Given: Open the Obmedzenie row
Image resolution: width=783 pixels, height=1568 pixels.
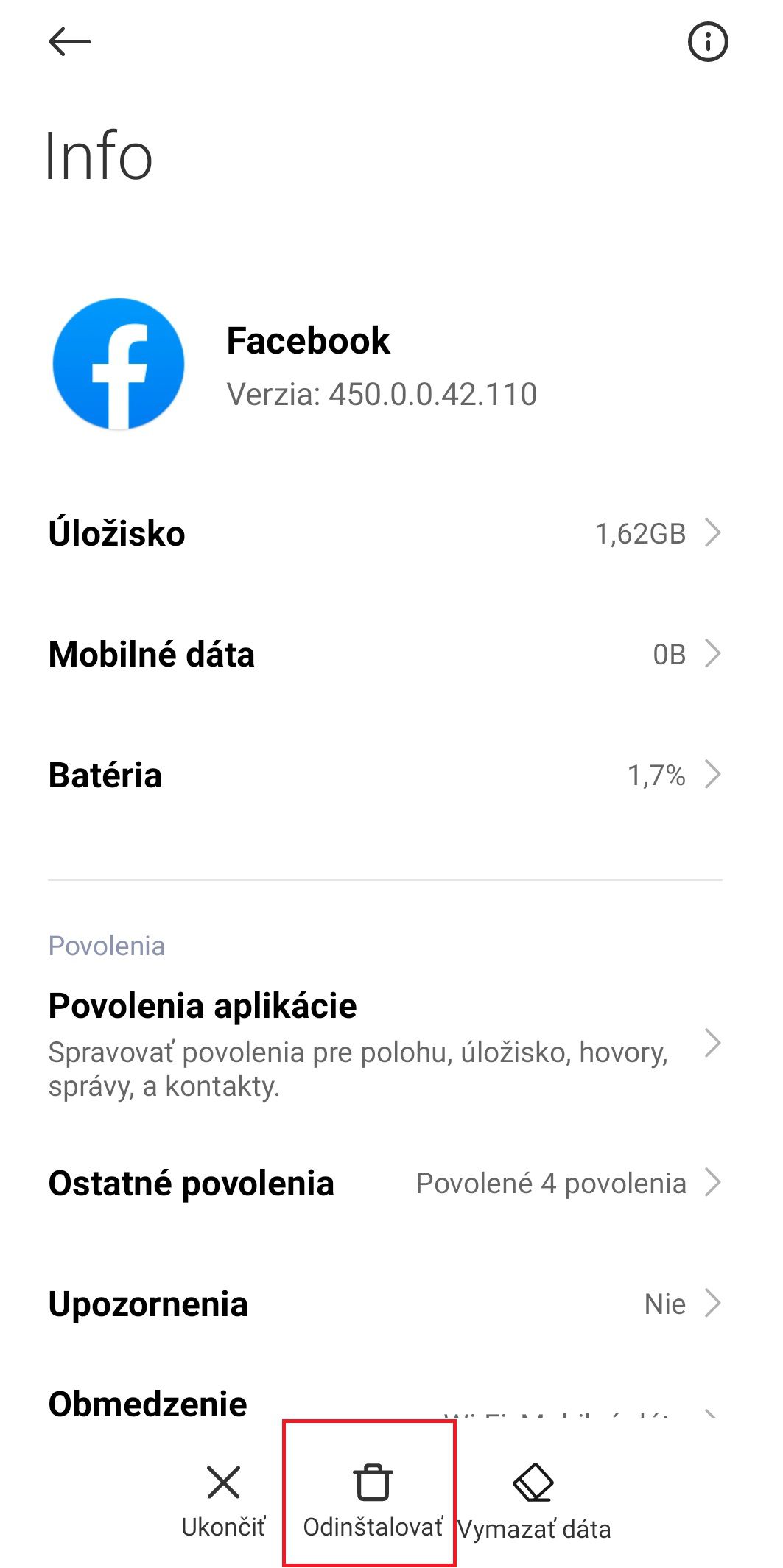Looking at the screenshot, I should tap(385, 1404).
